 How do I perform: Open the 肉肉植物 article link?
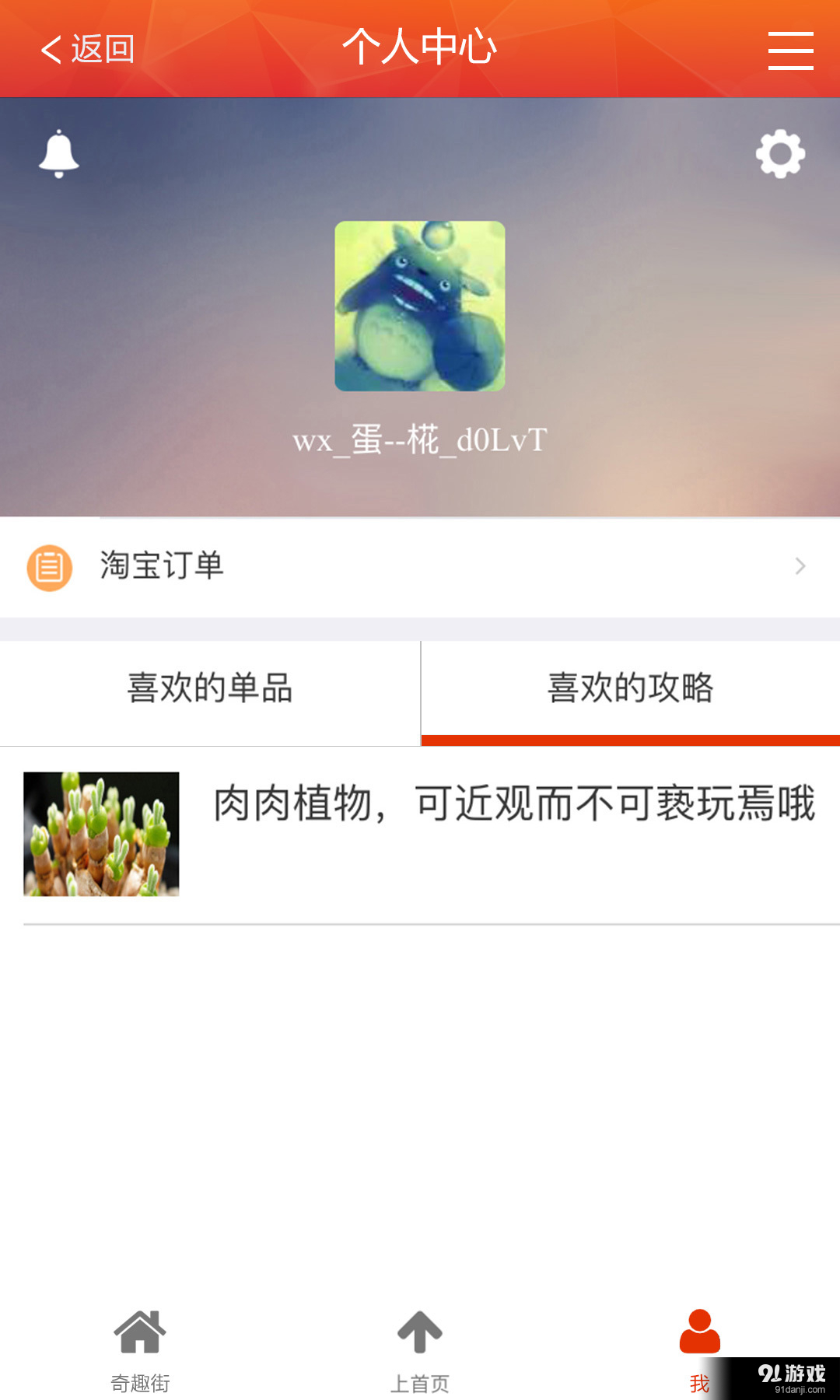coord(513,807)
